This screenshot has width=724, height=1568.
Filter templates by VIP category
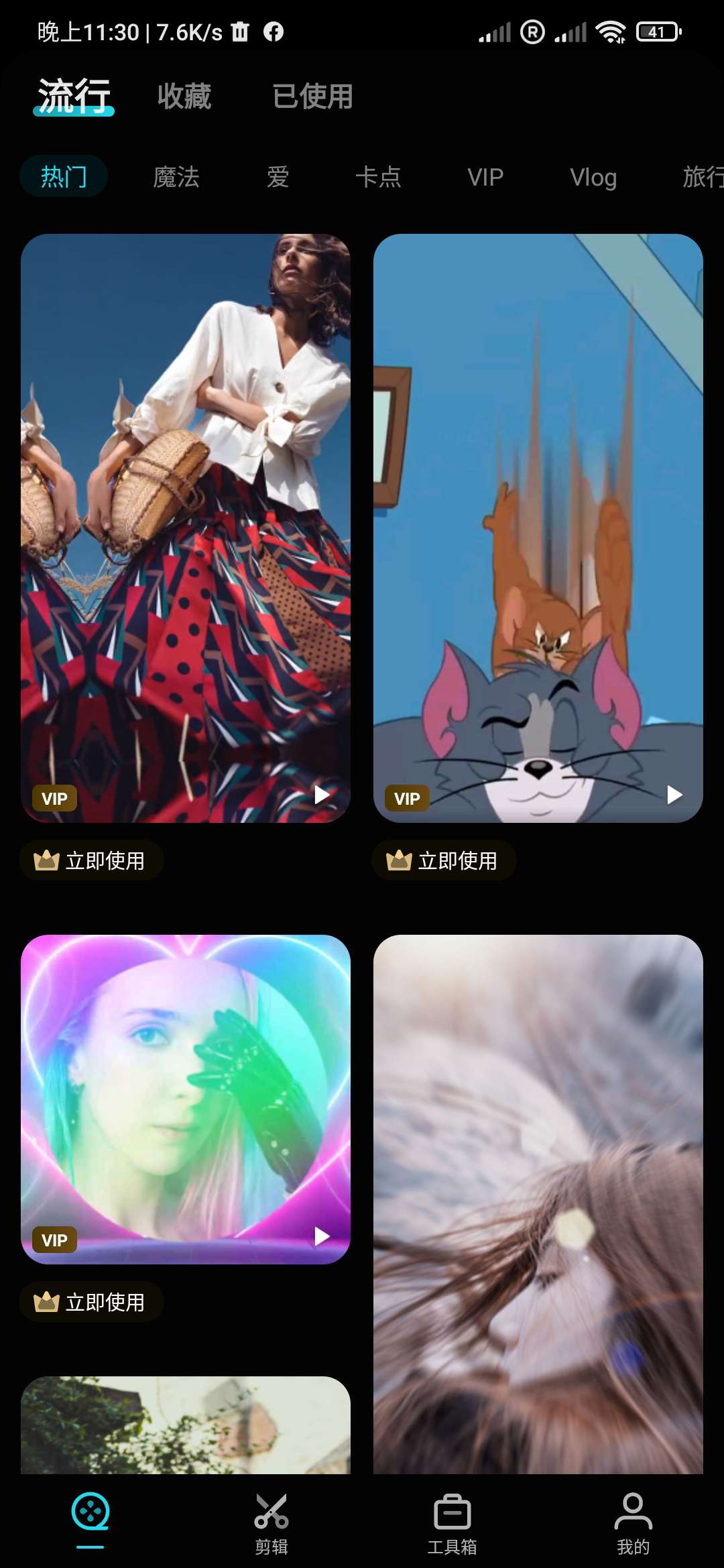point(485,177)
